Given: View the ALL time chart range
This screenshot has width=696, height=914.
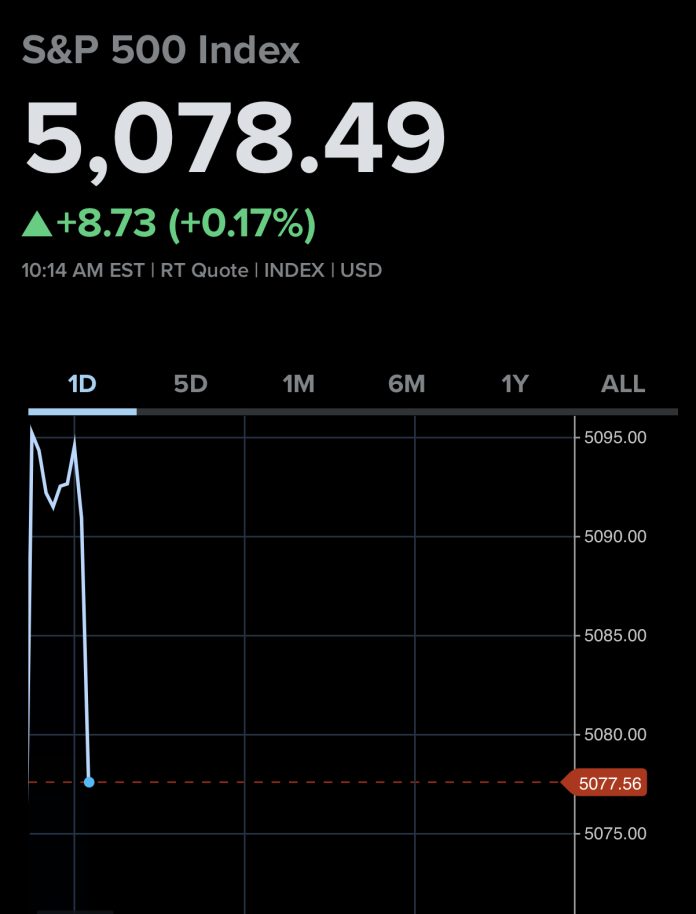Looking at the screenshot, I should (623, 384).
